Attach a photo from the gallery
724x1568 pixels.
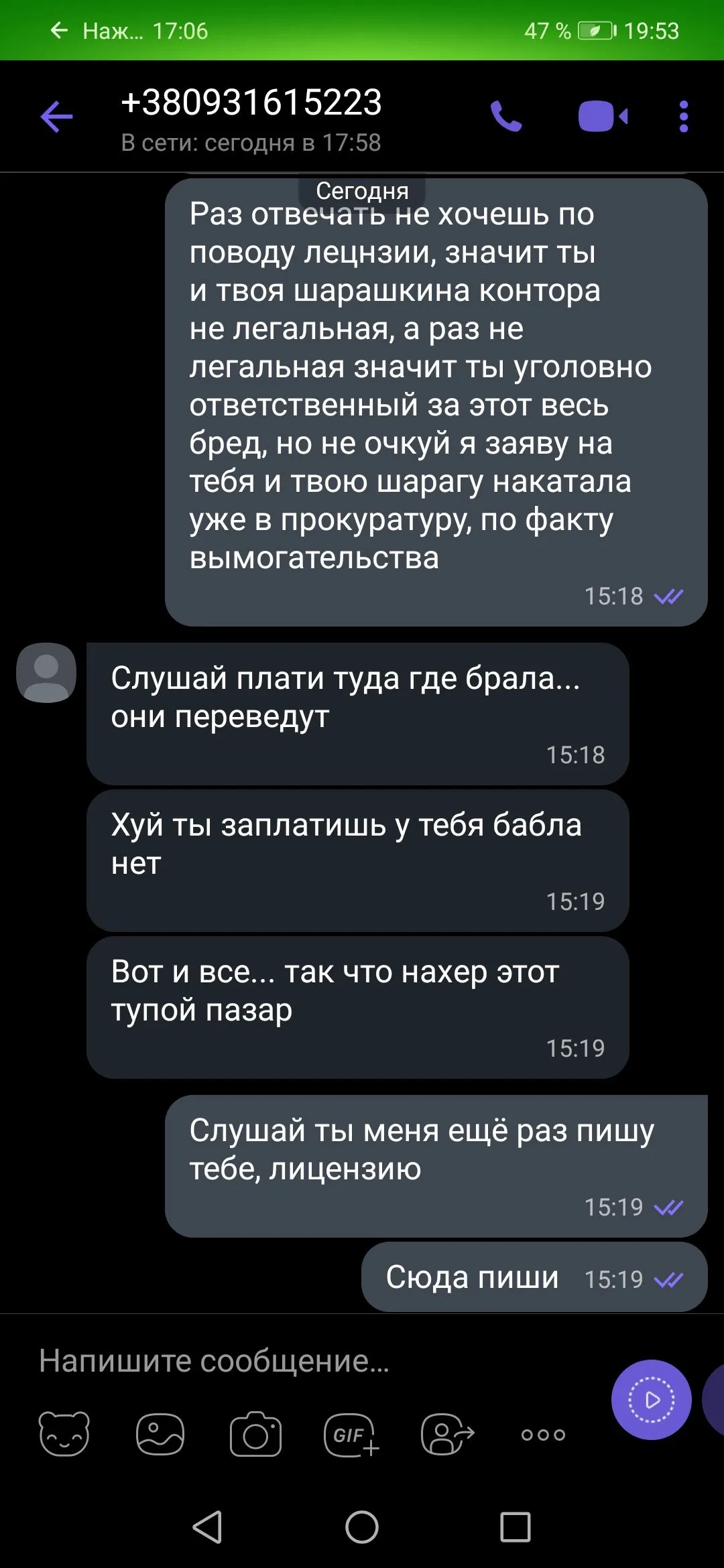tap(160, 1434)
